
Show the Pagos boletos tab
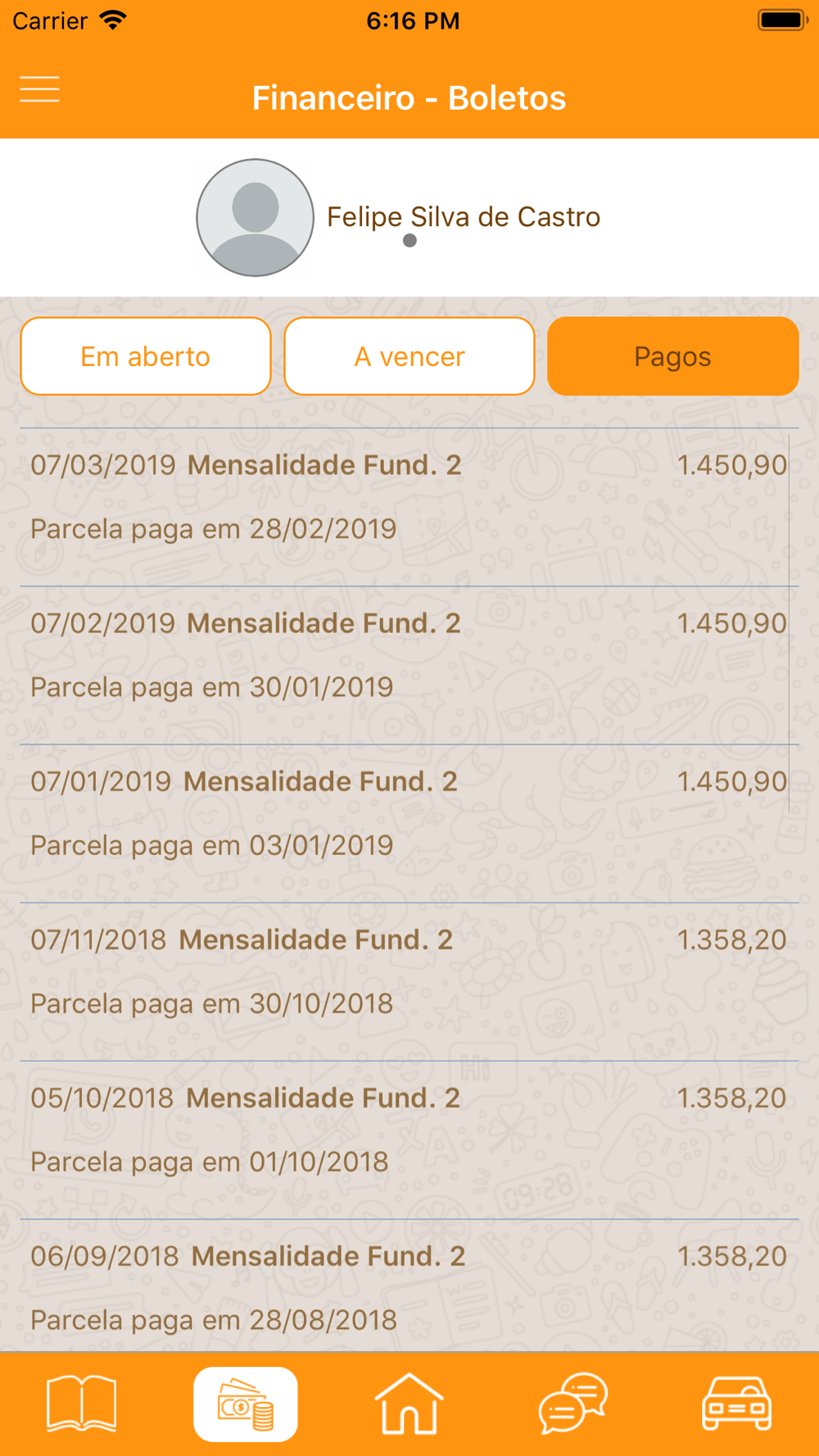point(672,356)
